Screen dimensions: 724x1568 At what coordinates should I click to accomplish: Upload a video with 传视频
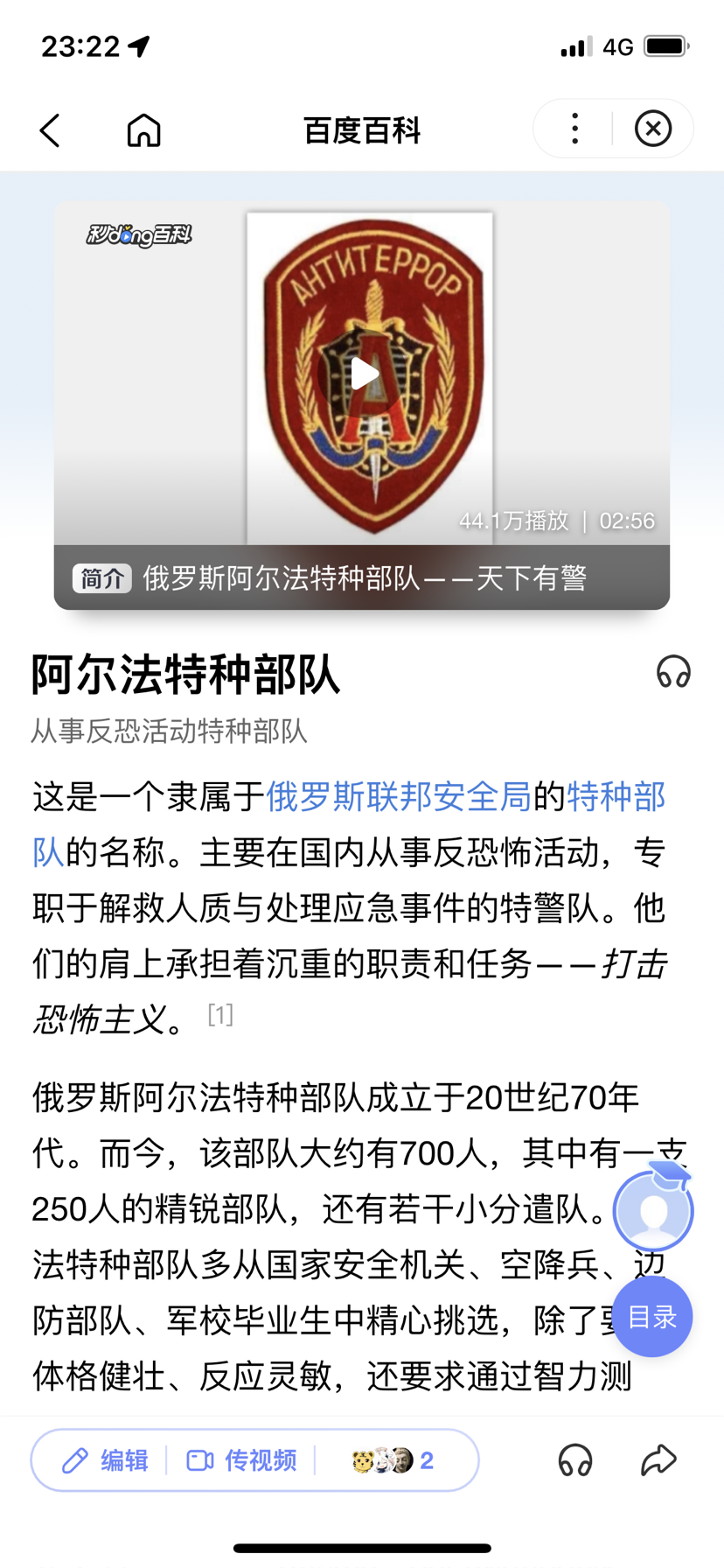coord(242,1460)
